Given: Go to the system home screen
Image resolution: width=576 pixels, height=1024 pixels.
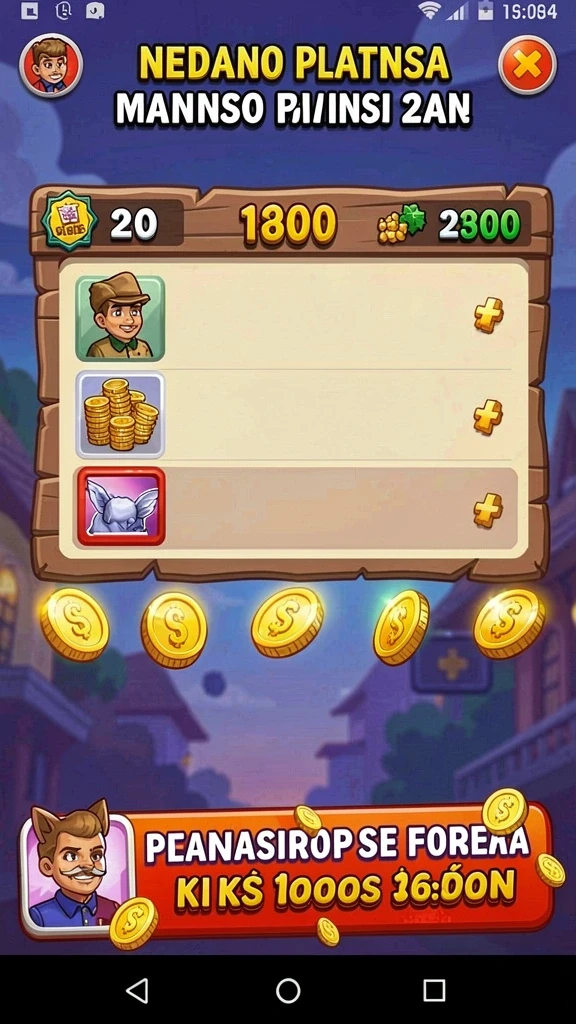Looking at the screenshot, I should 288,990.
